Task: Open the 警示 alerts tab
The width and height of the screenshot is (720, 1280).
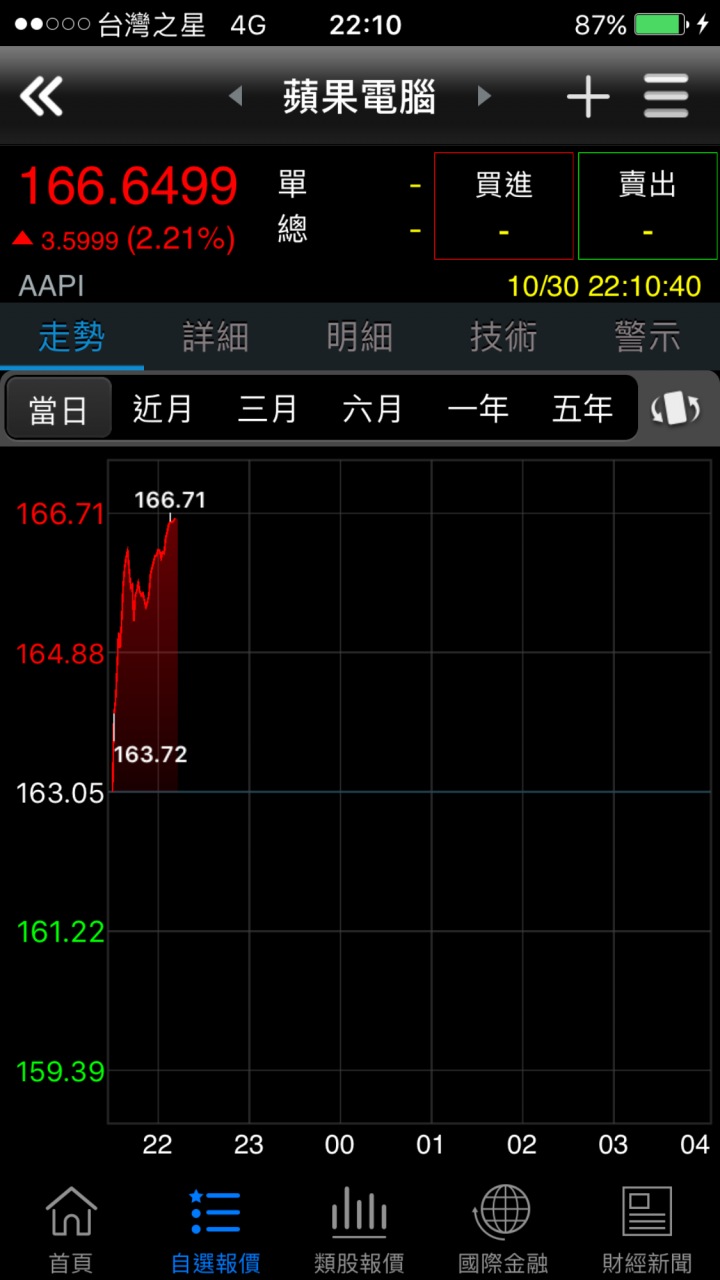Action: point(648,337)
